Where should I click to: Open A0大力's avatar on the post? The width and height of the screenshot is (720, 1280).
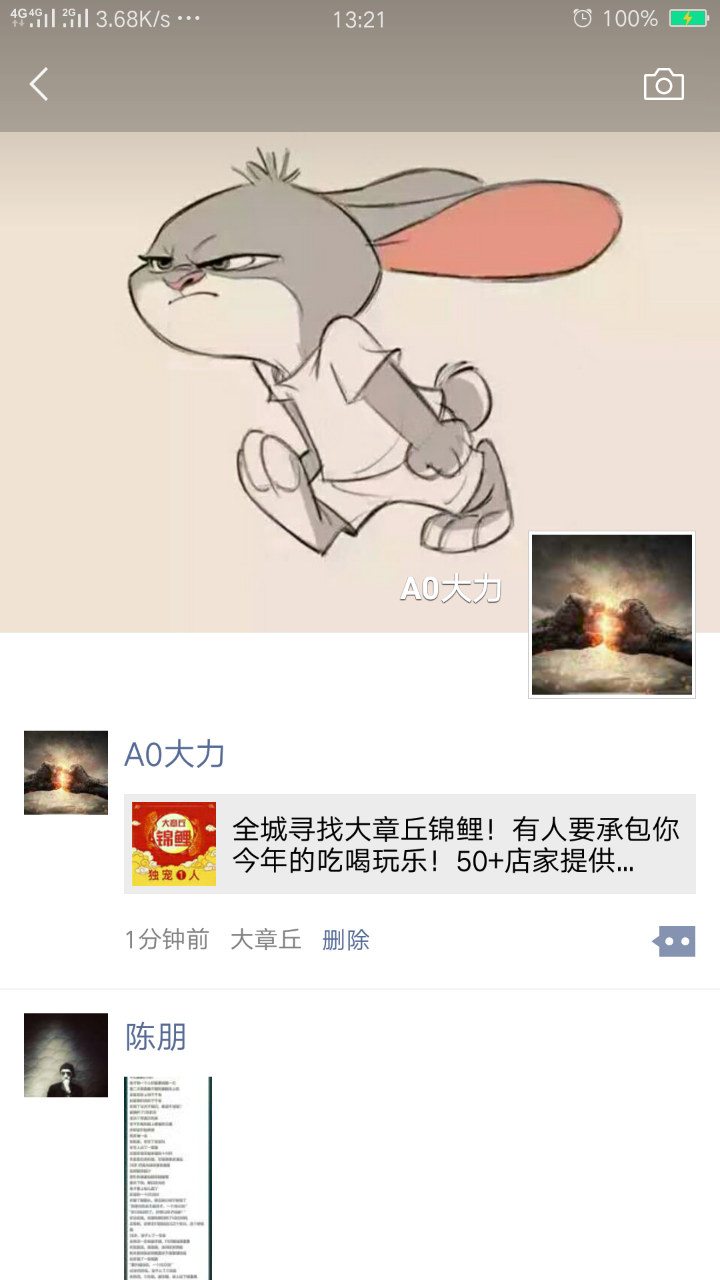pos(66,772)
